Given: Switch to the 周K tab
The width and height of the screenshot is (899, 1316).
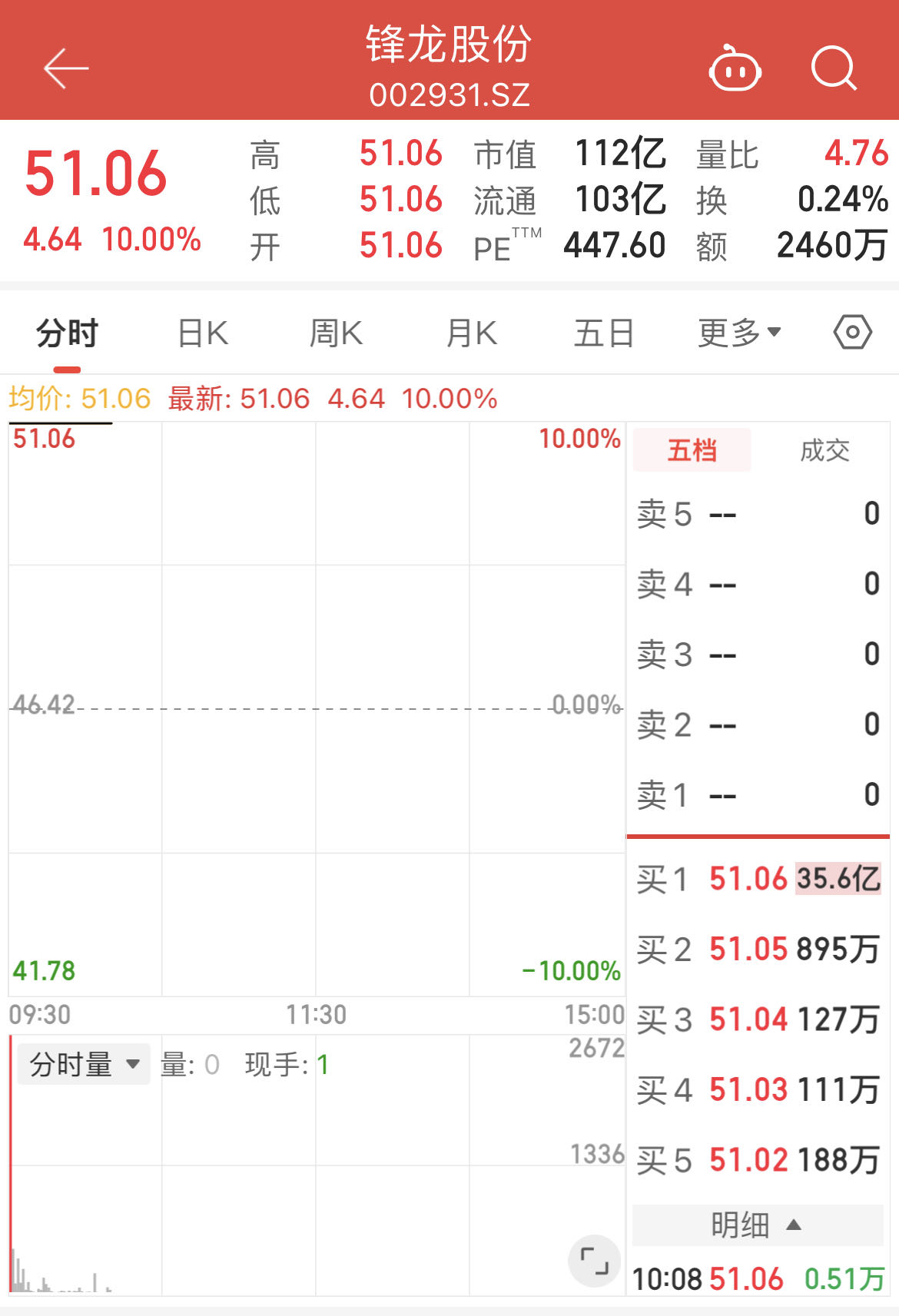Looking at the screenshot, I should pos(335,331).
